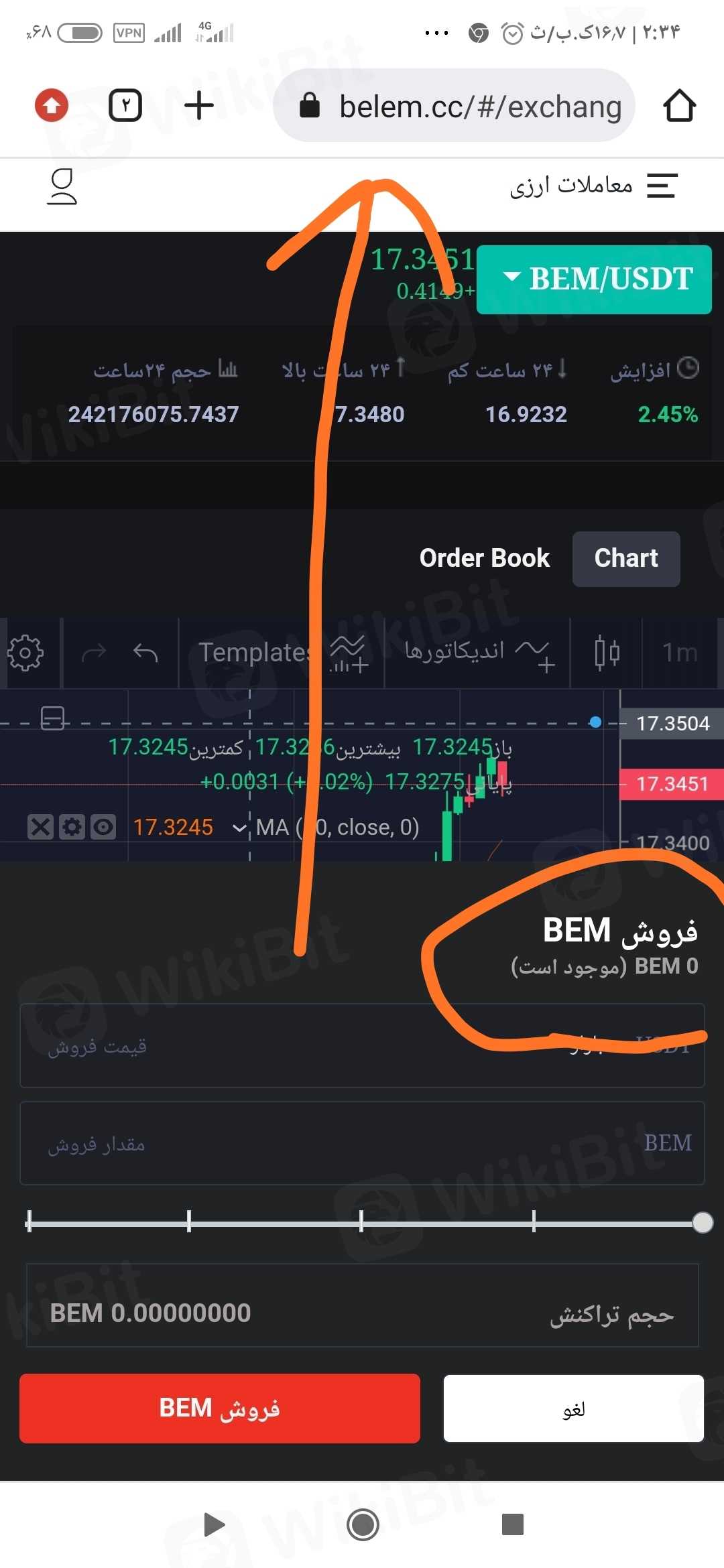
Task: Open the site's hamburger menu
Action: coord(662,186)
